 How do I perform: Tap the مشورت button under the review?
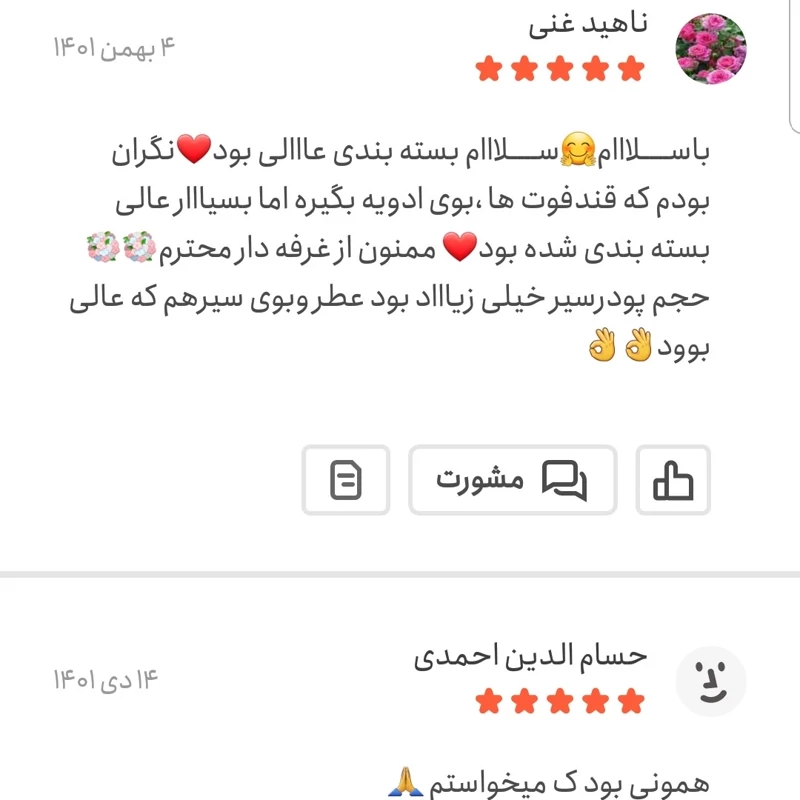pos(512,481)
